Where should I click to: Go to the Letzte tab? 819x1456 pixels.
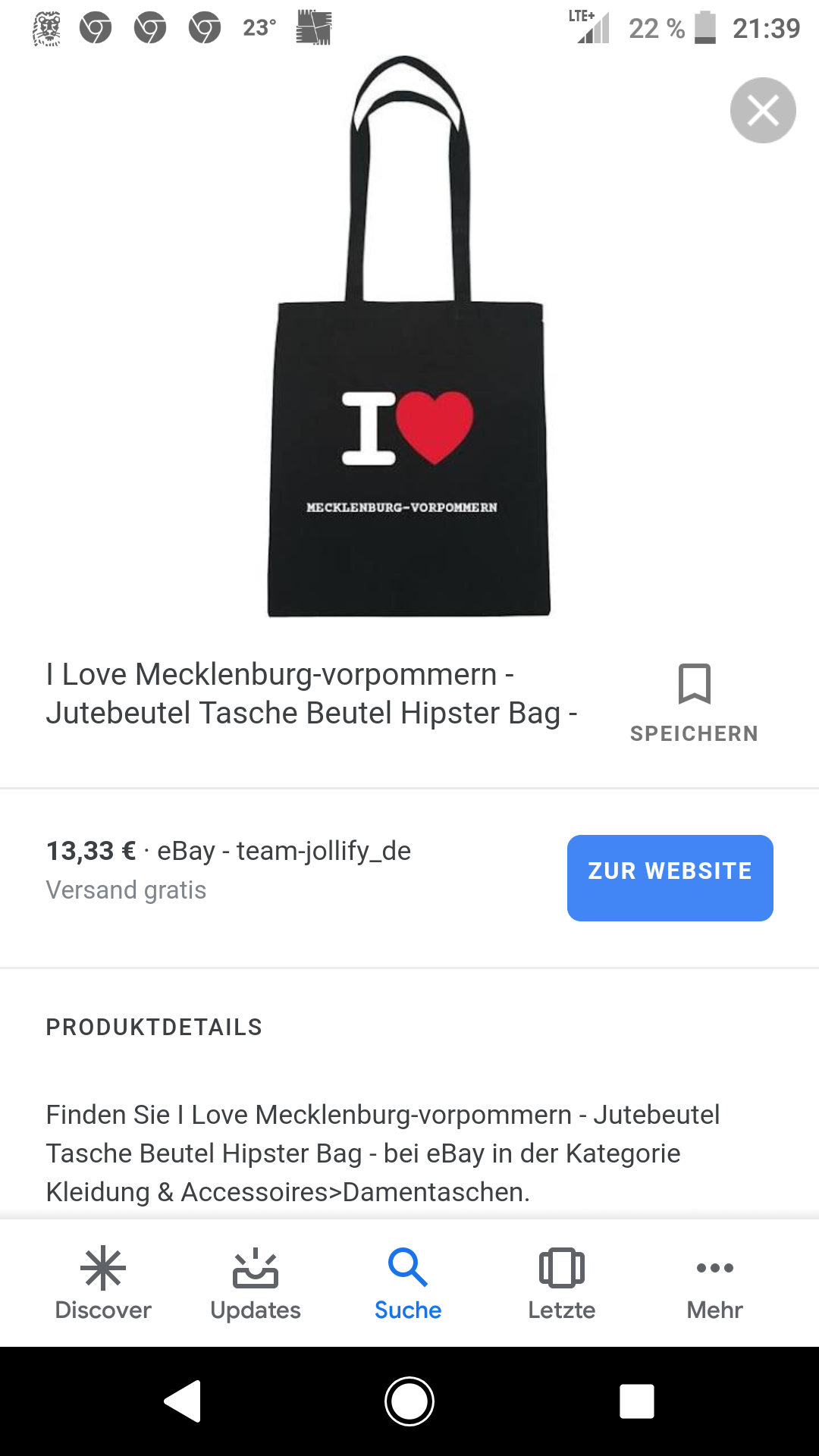coord(561,1283)
